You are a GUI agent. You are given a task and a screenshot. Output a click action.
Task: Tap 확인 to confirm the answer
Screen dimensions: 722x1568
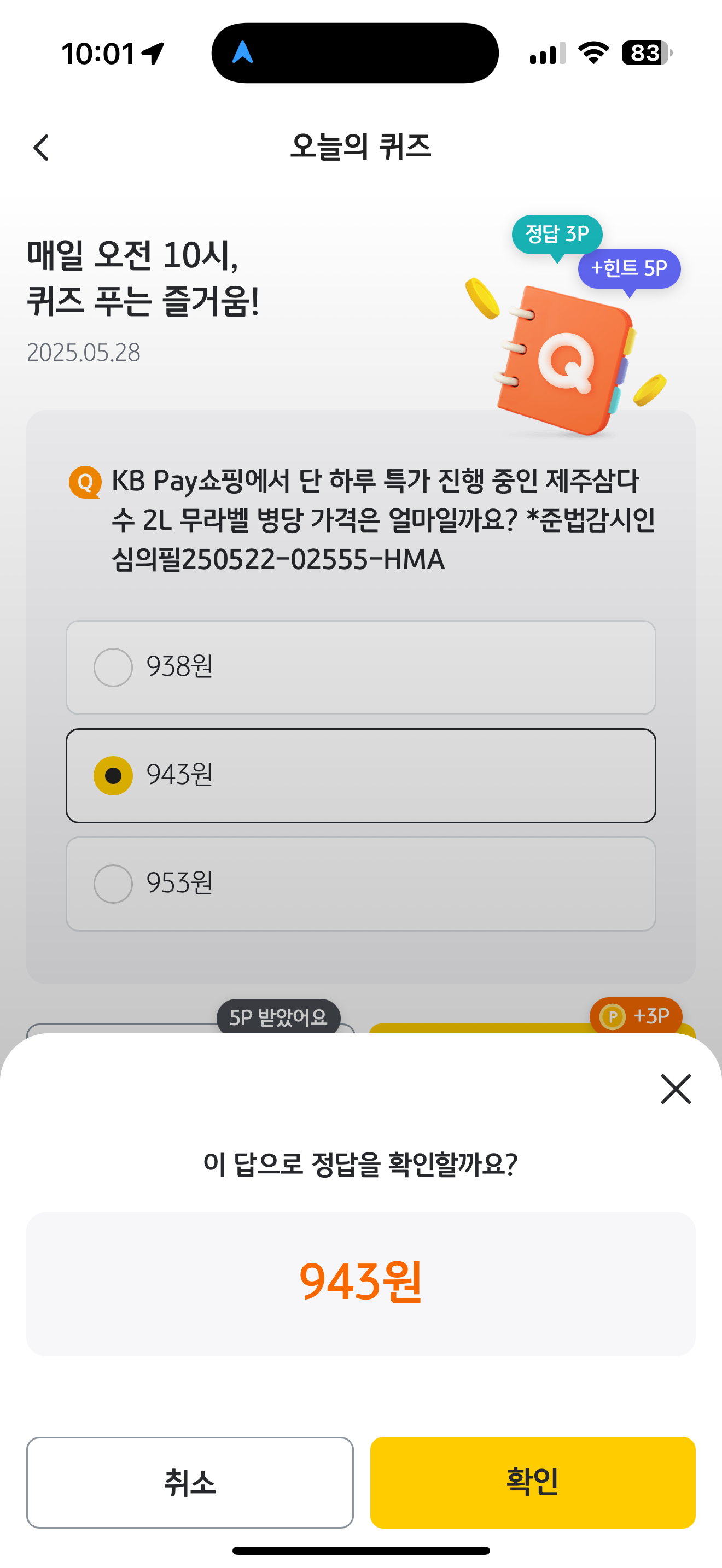tap(533, 1482)
